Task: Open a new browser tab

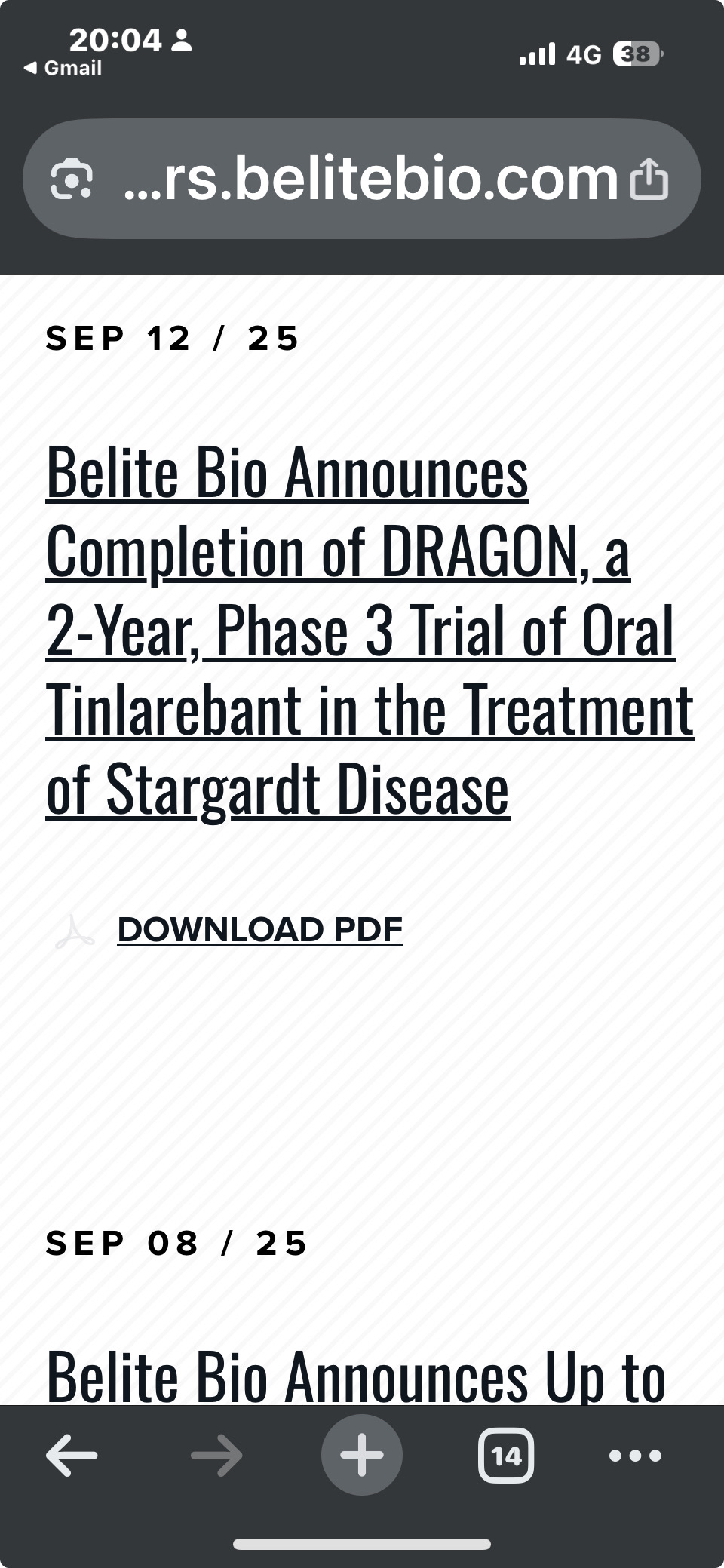Action: pos(362,1455)
